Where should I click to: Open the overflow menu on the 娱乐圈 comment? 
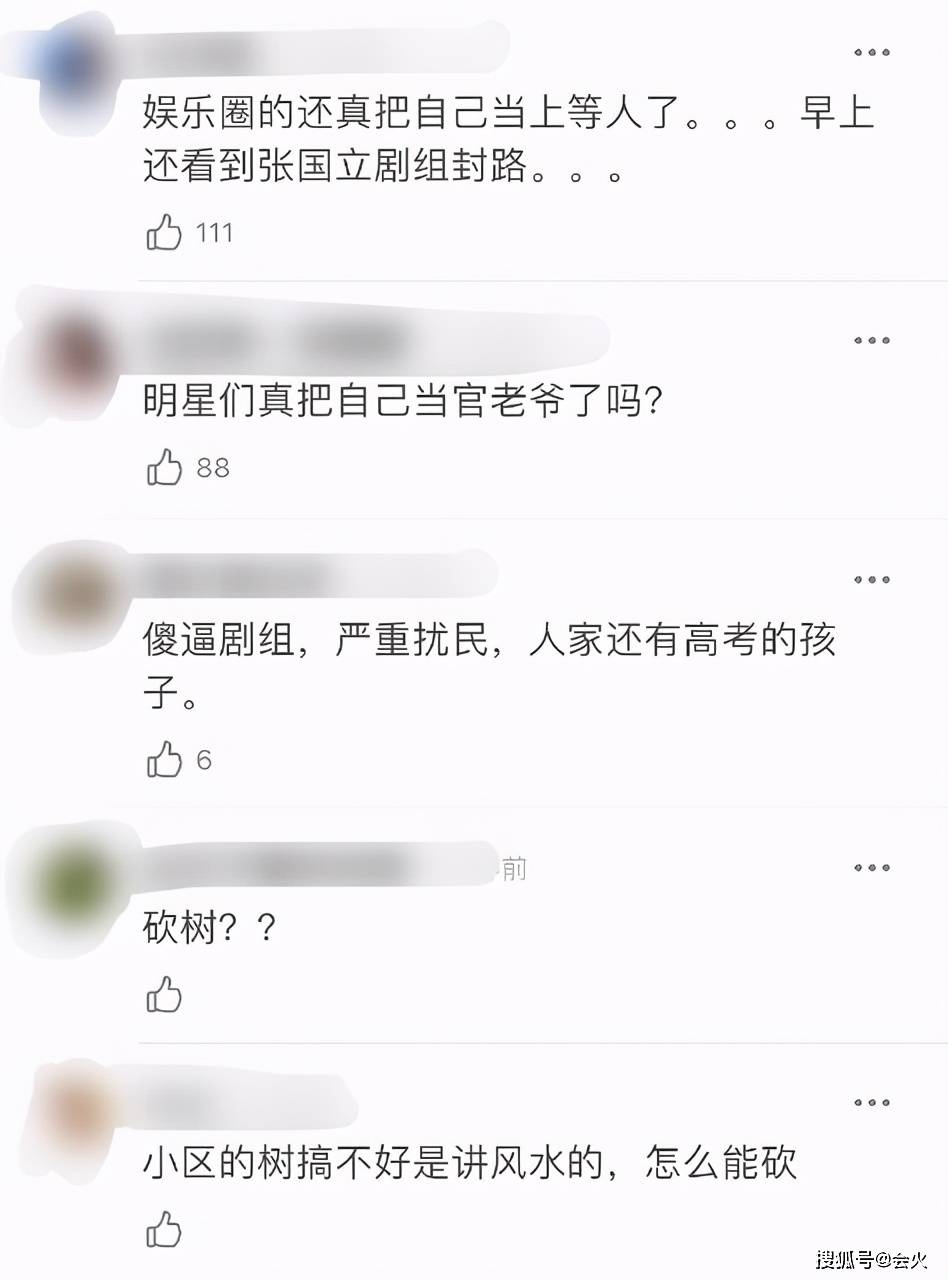[x=871, y=52]
